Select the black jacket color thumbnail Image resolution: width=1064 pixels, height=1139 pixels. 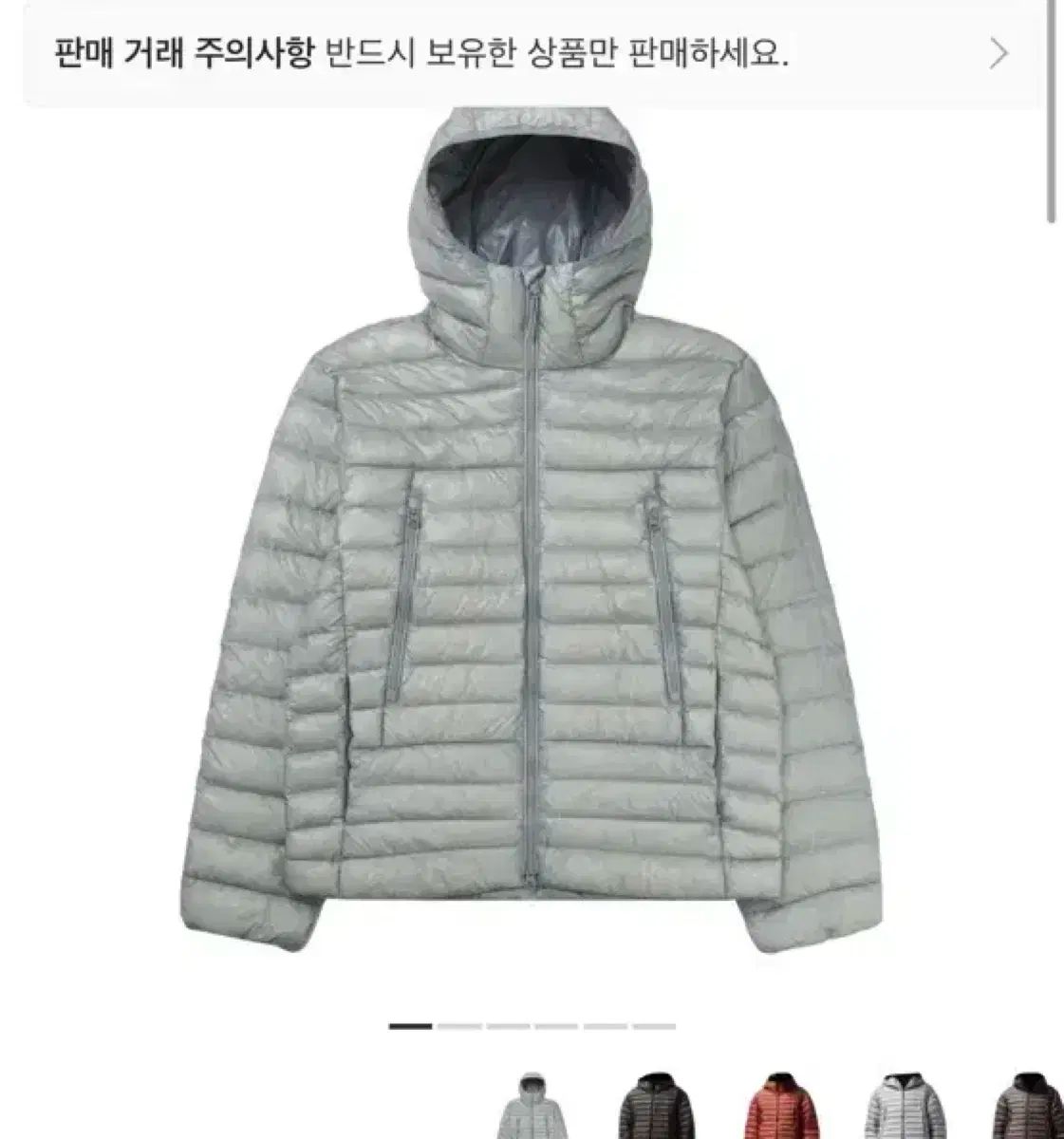[x=655, y=1106]
